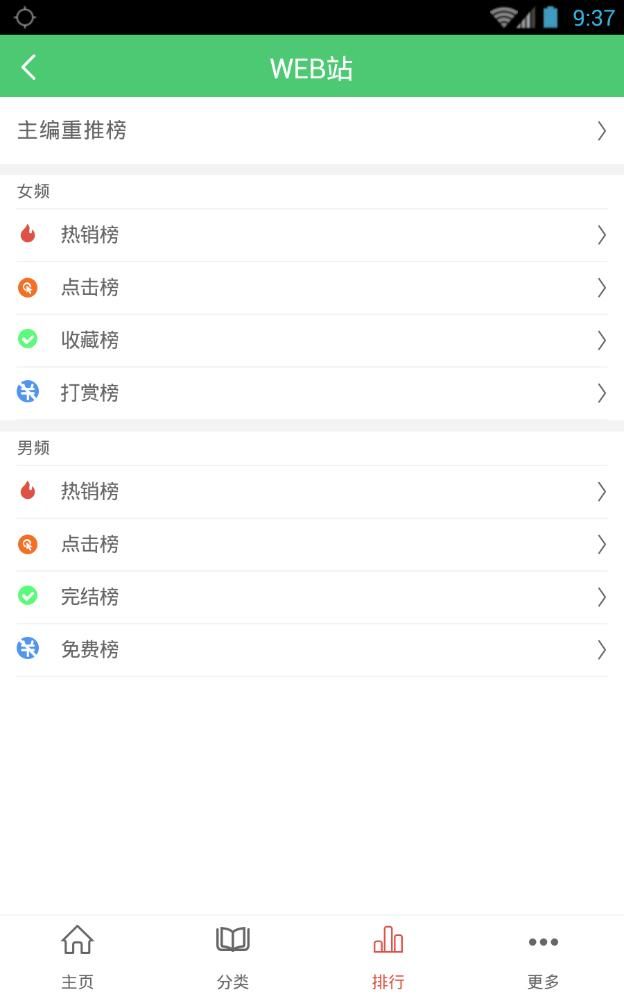This screenshot has height=999, width=624.
Task: Open the 打赏榜 ranking
Action: (312, 393)
